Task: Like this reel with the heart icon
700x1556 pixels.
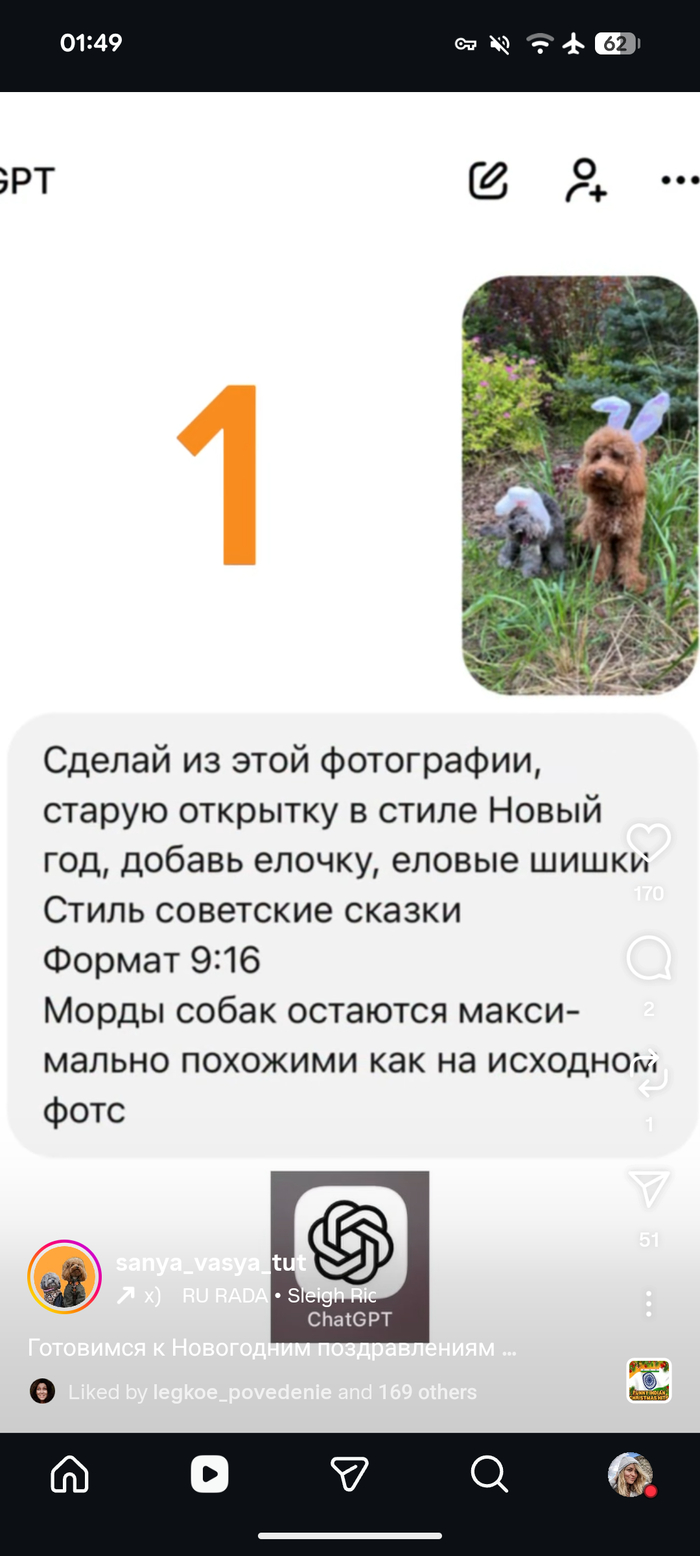Action: click(x=648, y=843)
